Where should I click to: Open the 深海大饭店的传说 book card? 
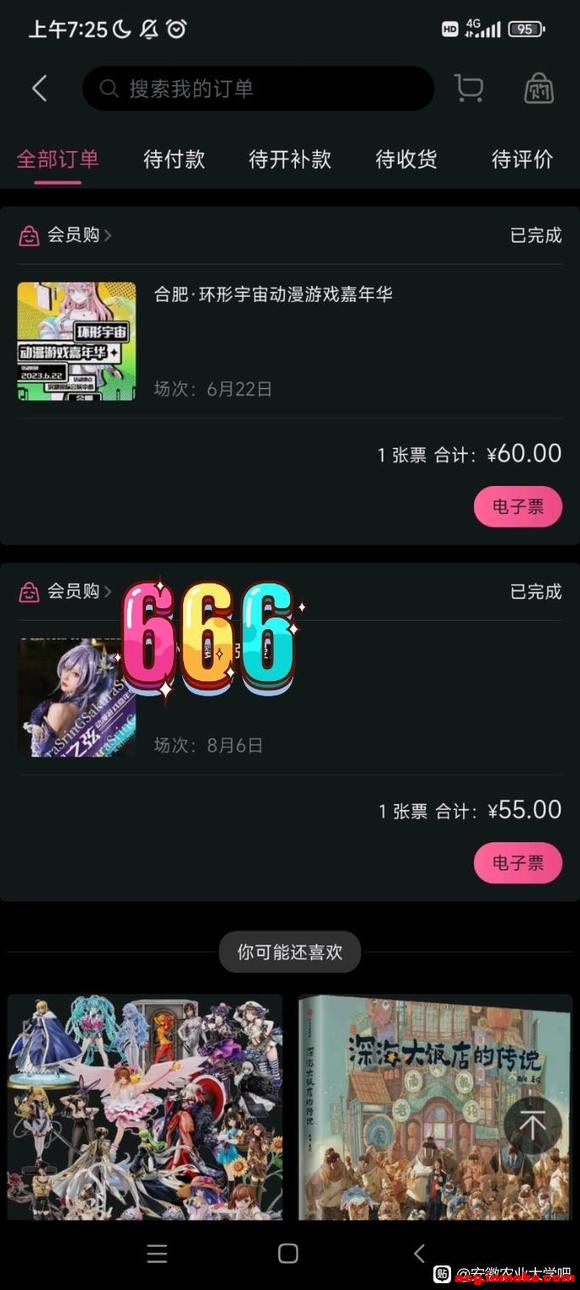coord(435,1107)
